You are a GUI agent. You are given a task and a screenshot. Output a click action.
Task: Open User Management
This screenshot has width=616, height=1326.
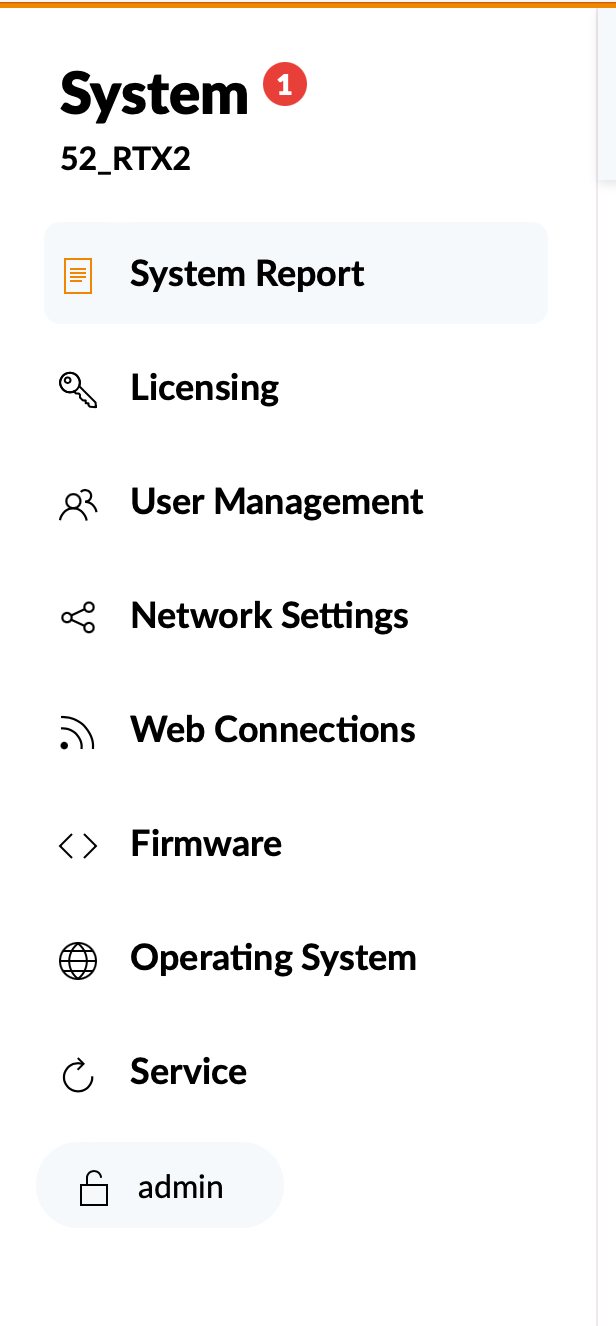tap(296, 502)
